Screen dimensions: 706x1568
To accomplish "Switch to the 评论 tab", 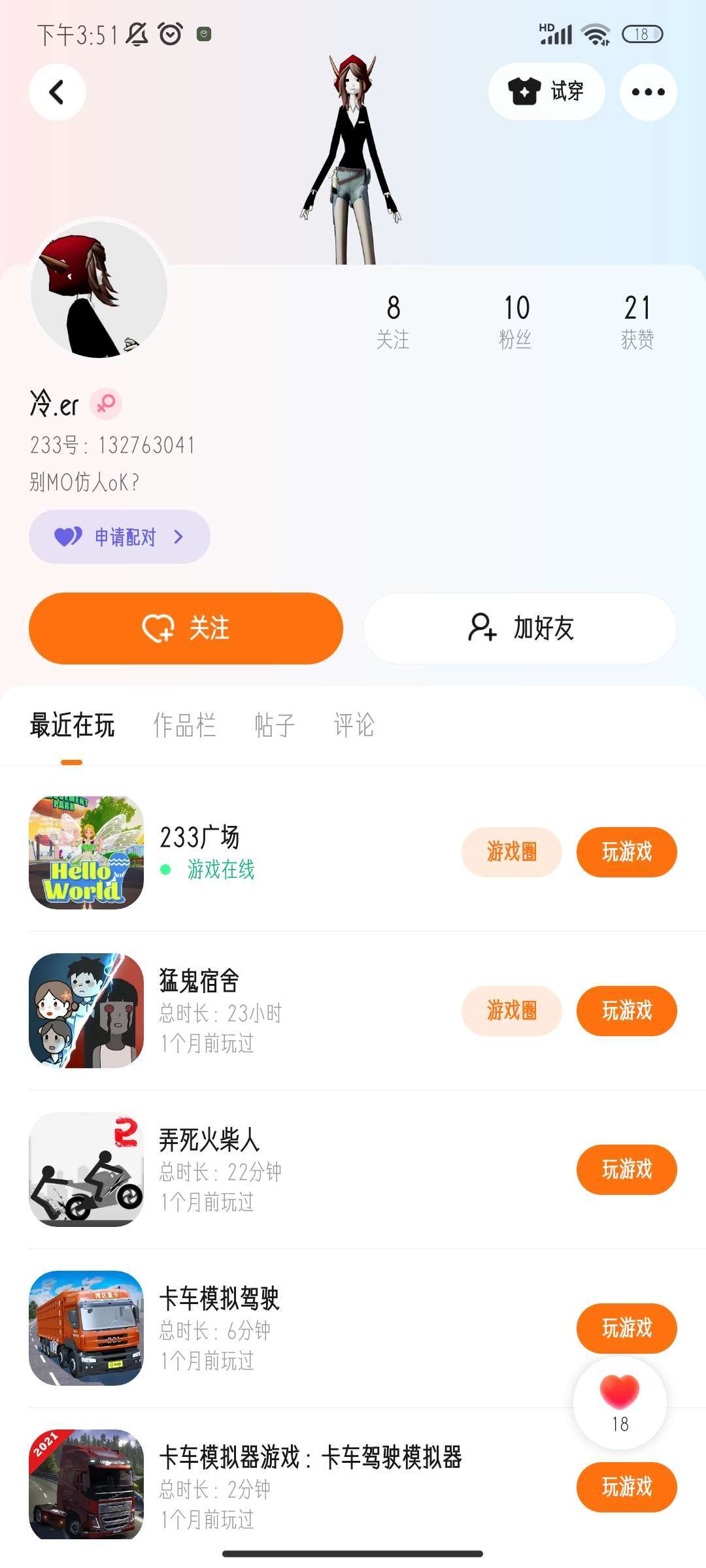I will [x=354, y=725].
